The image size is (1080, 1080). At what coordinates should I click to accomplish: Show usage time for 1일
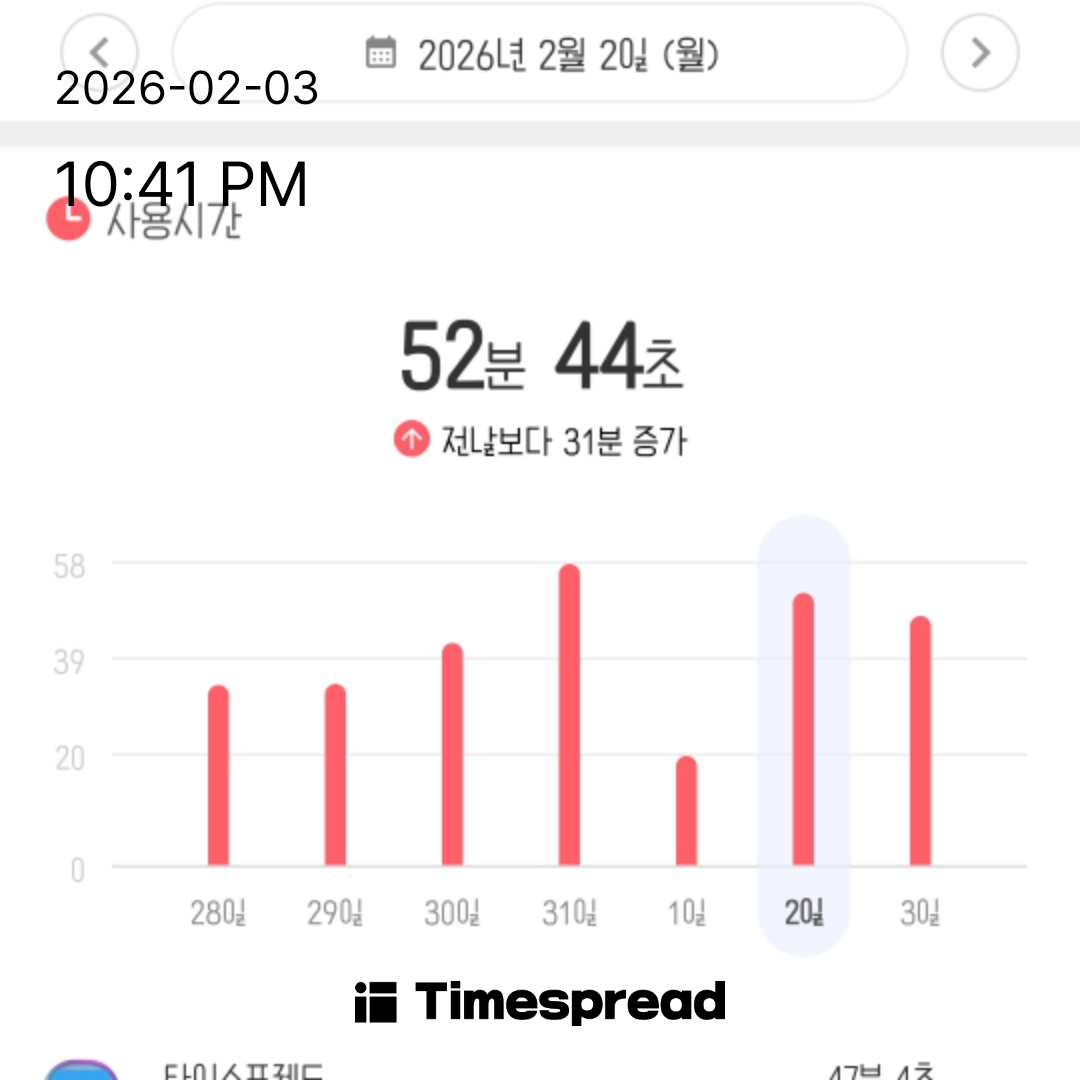(x=686, y=810)
